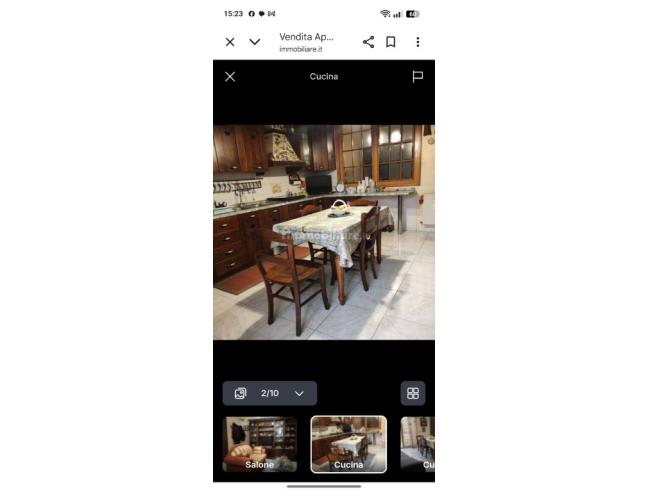This screenshot has width=648, height=492.
Task: Select the Salone thumbnail
Action: click(x=260, y=444)
